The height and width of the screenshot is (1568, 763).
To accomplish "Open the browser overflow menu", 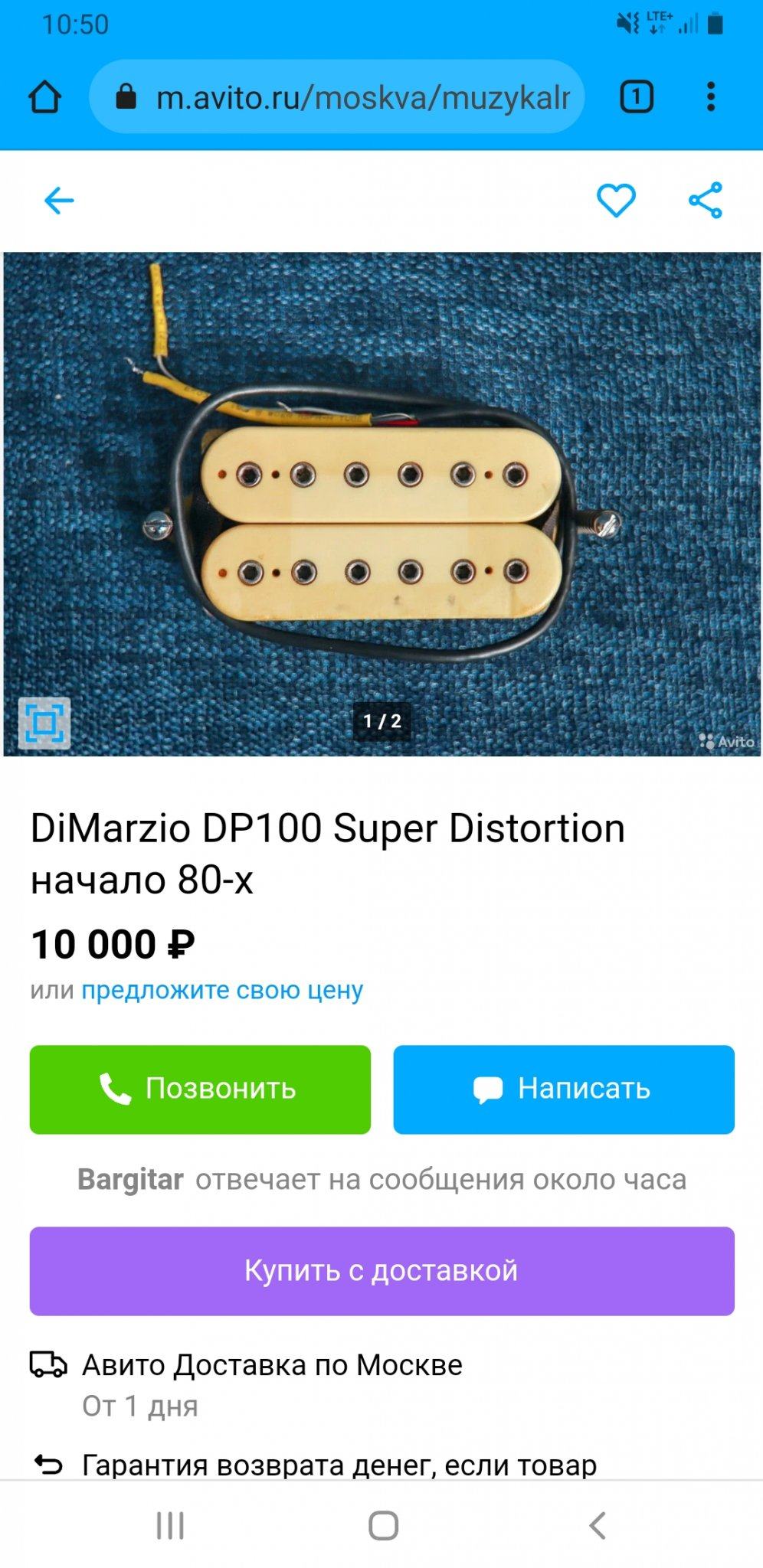I will 711,97.
